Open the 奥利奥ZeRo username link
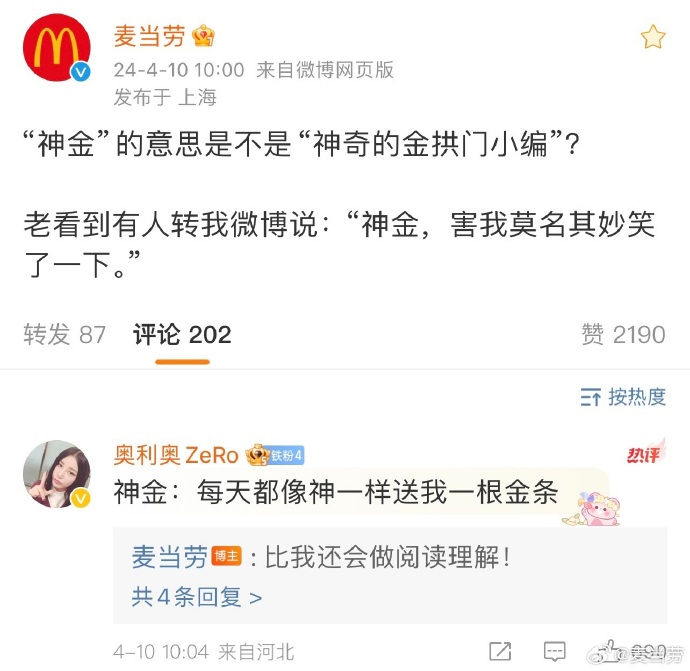Viewport: 690px width, 671px height. (176, 455)
